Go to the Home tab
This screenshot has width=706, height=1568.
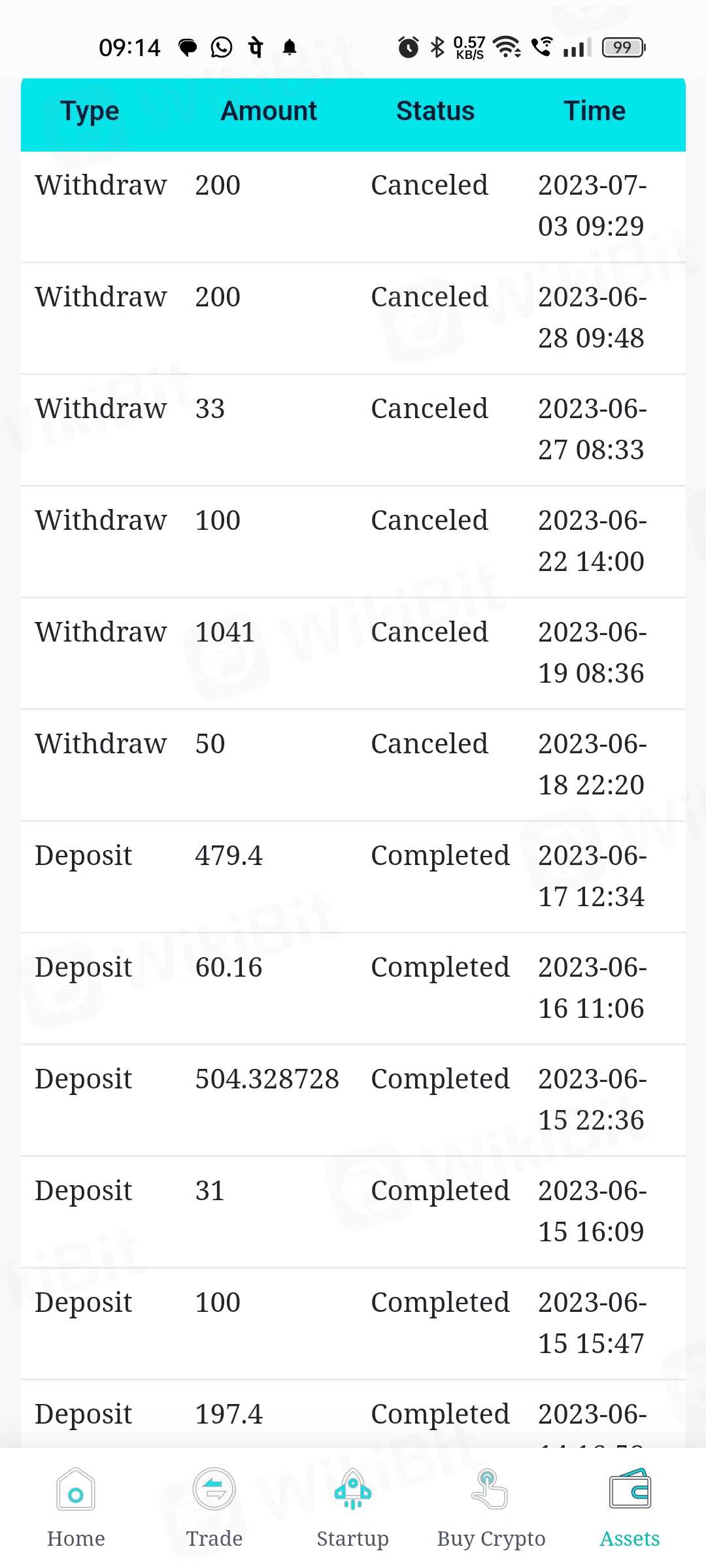point(76,1507)
